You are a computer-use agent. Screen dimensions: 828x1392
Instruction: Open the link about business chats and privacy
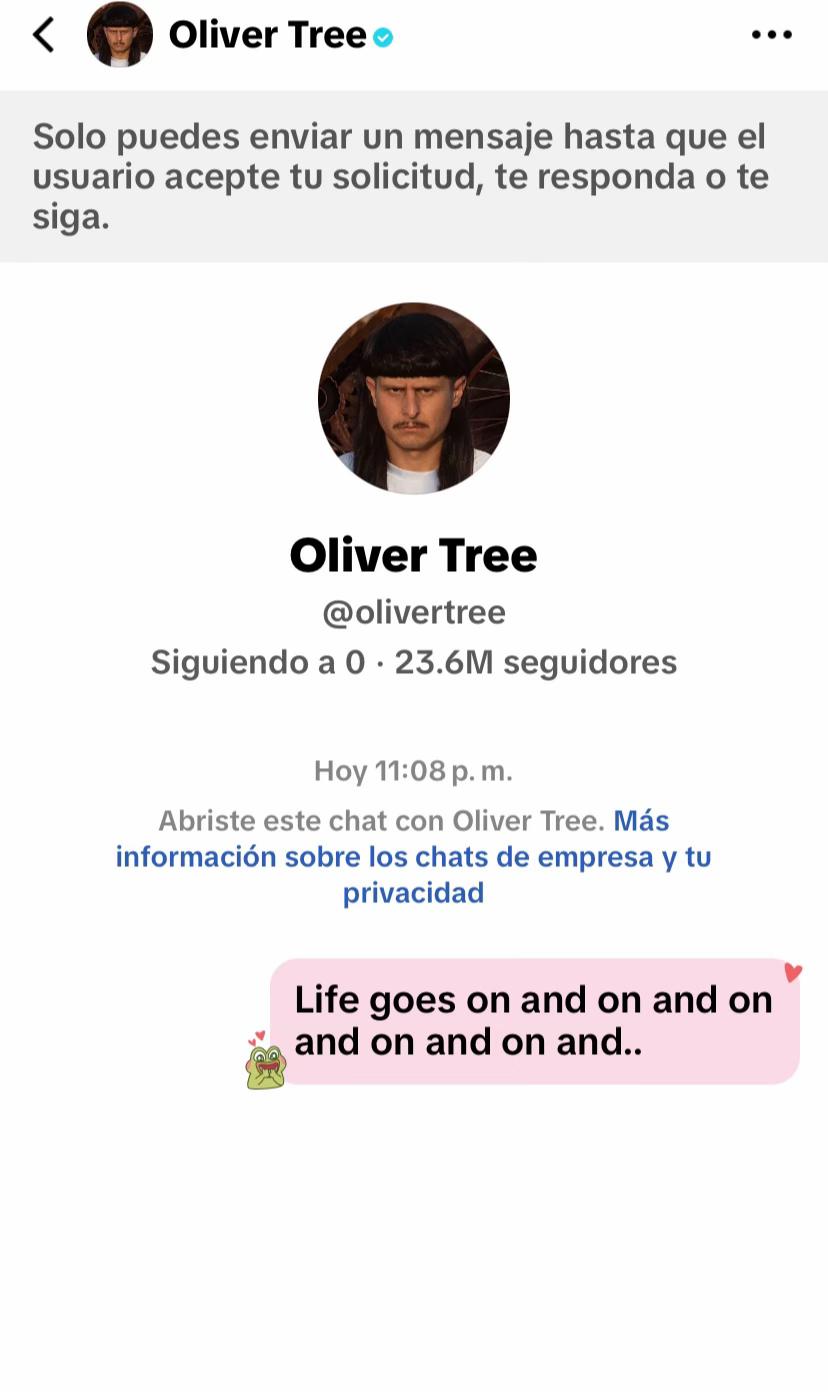[x=413, y=856]
